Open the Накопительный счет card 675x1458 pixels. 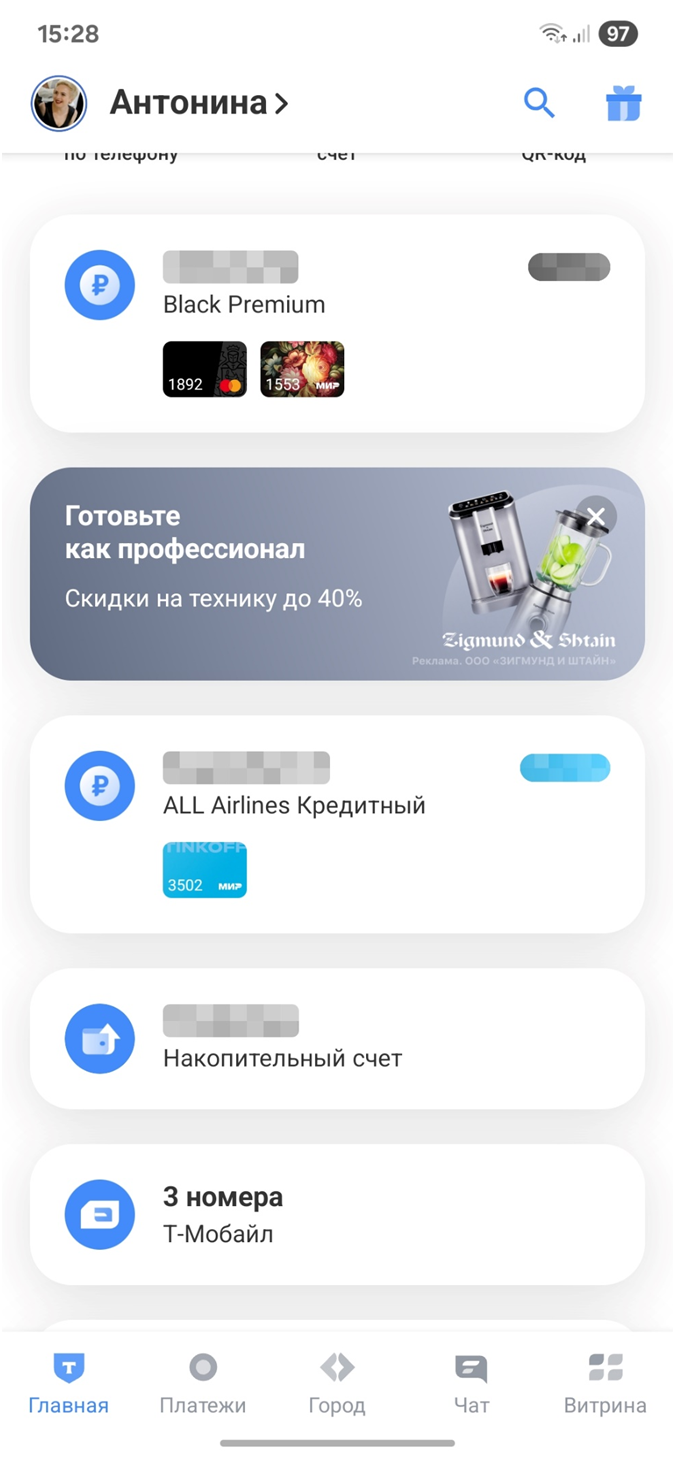pos(337,1038)
